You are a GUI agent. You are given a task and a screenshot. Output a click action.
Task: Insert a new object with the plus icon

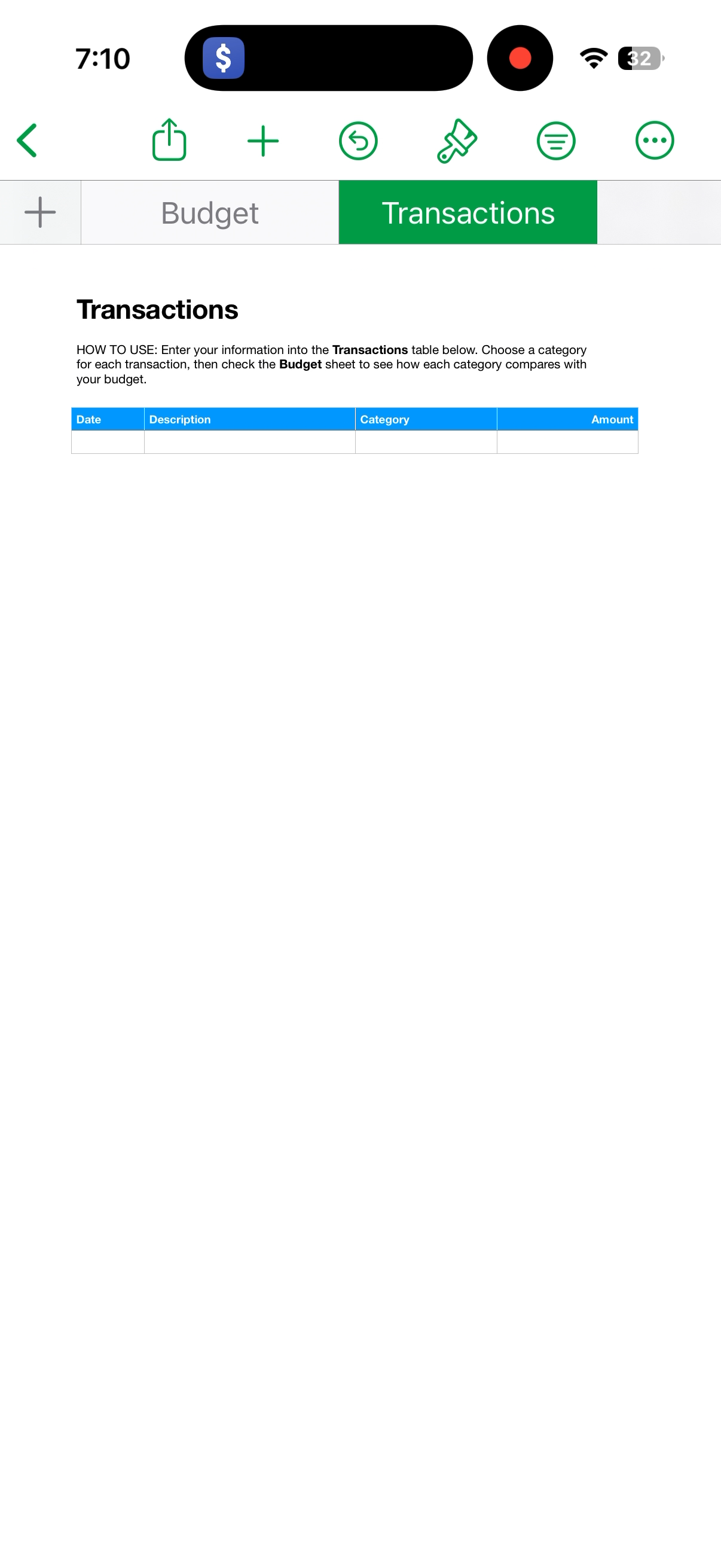(263, 141)
